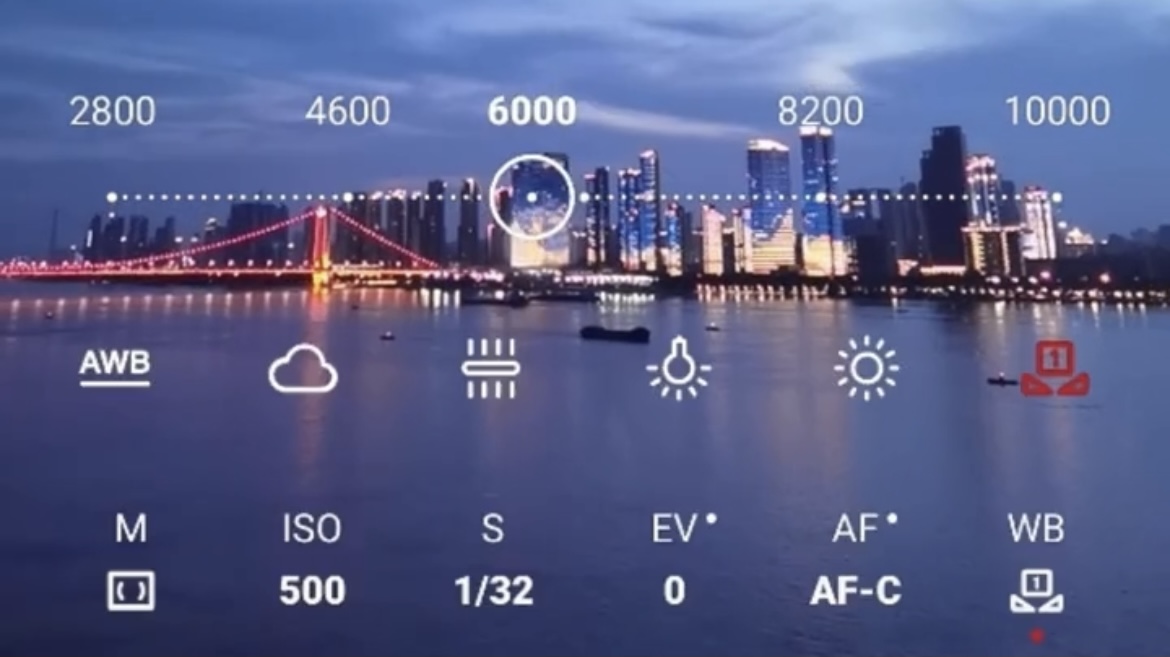Switch to daylight sun white balance preset

tap(866, 368)
